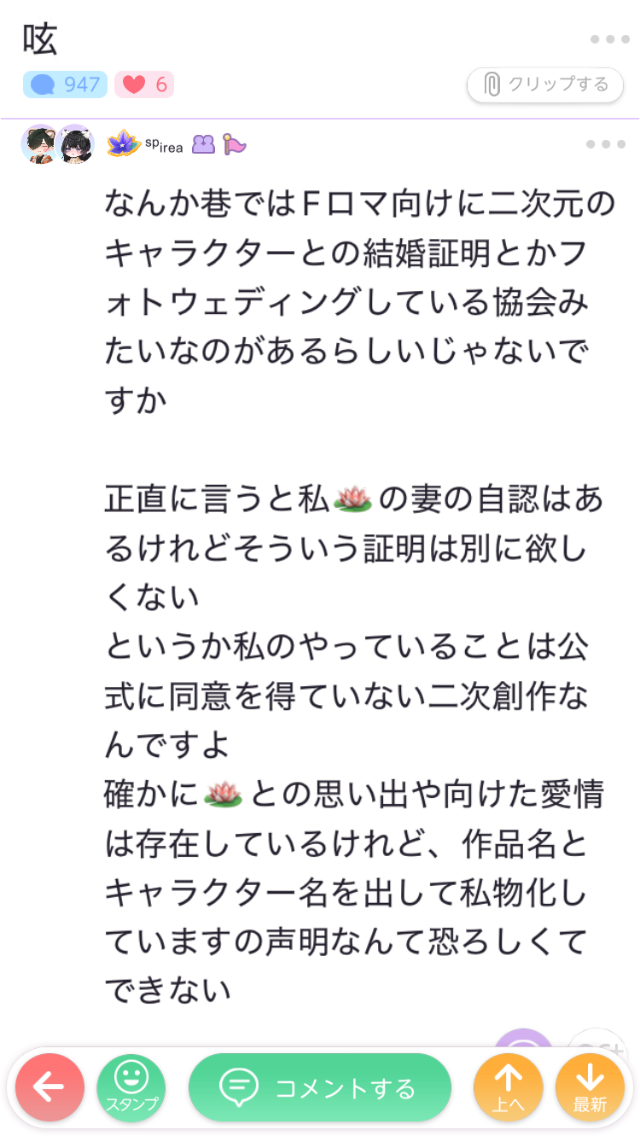Tap コメントする to write a comment

coord(320,1087)
